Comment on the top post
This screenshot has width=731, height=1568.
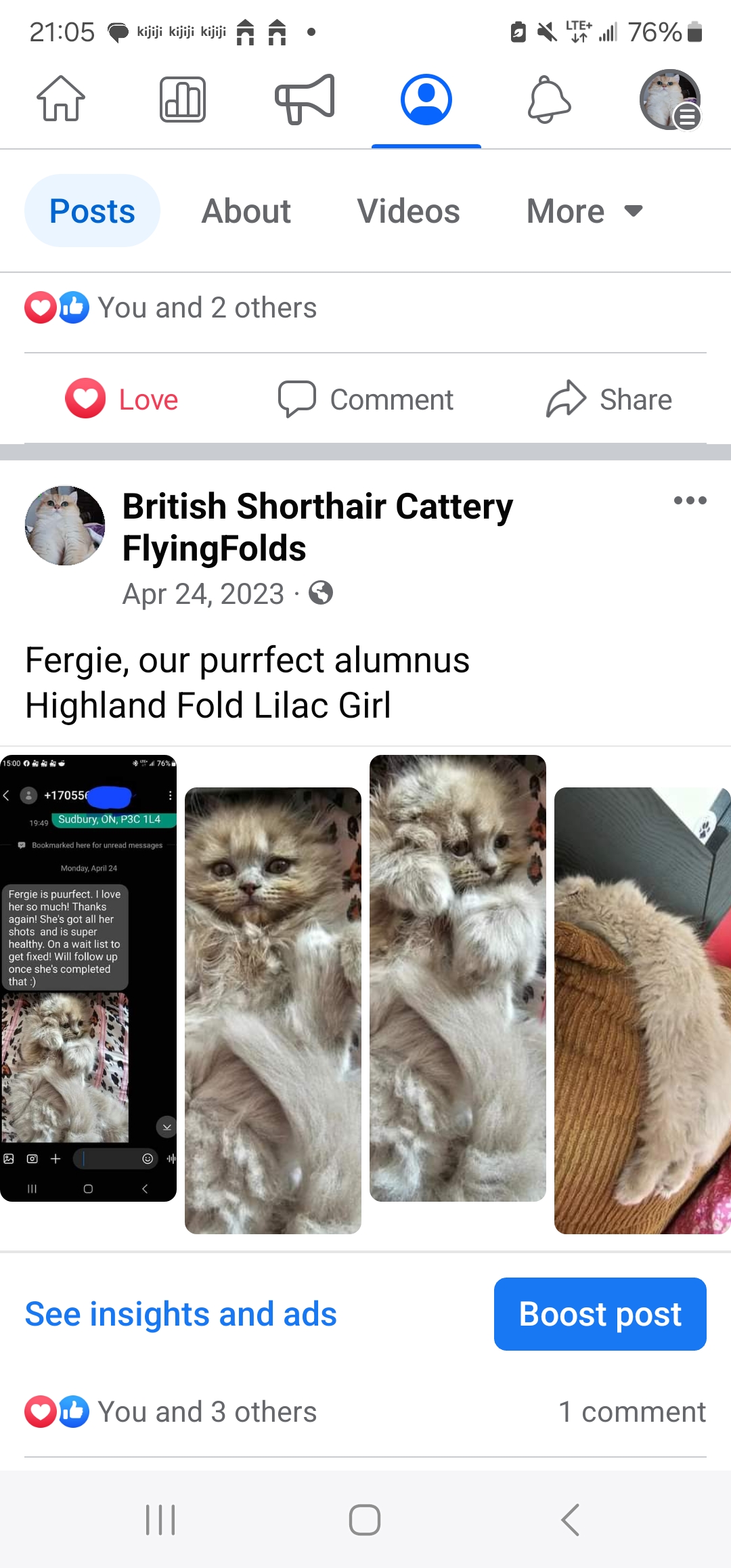365,399
